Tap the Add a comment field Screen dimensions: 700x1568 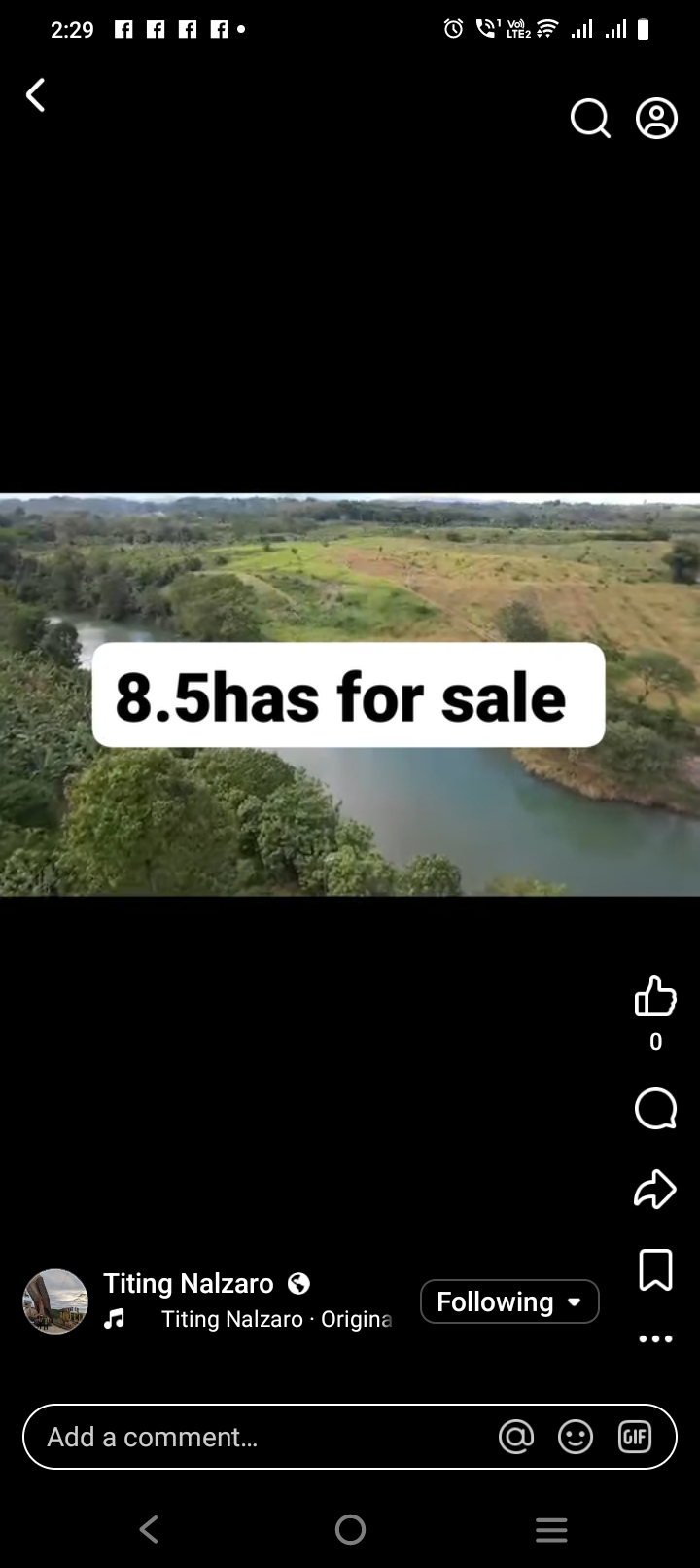pyautogui.click(x=262, y=1437)
